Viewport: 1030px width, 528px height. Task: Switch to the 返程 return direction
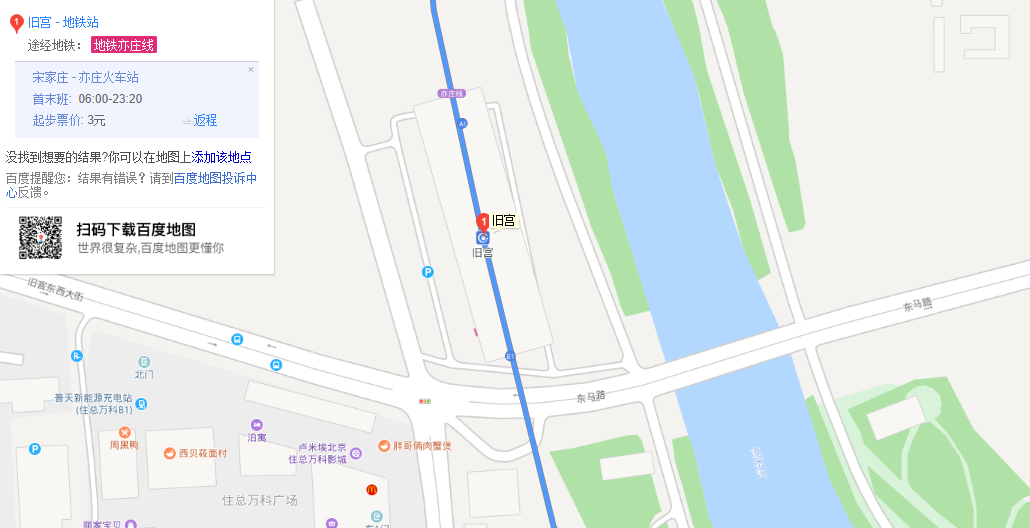[x=204, y=120]
